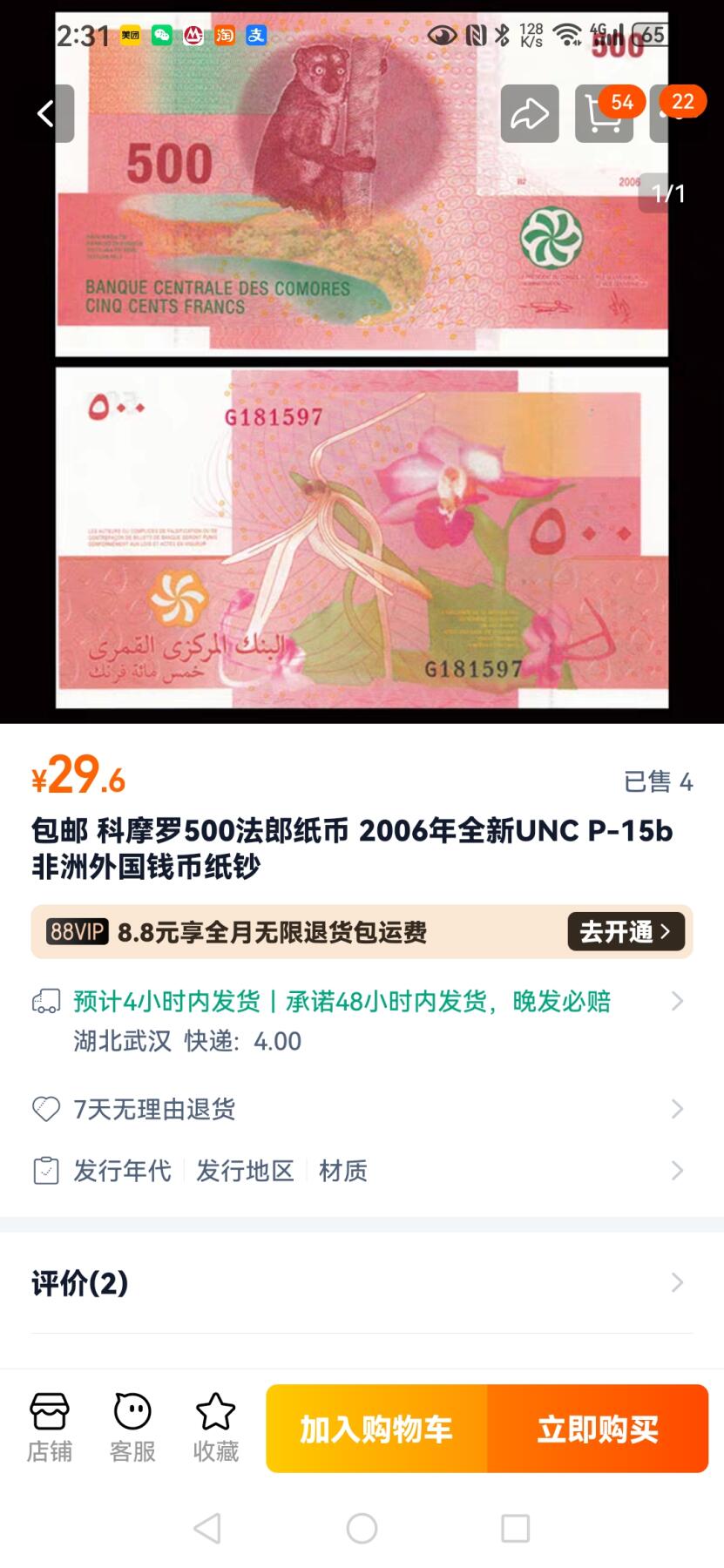The image size is (724, 1568).
Task: Tap 加入购物车 to add to cart
Action: (376, 1429)
